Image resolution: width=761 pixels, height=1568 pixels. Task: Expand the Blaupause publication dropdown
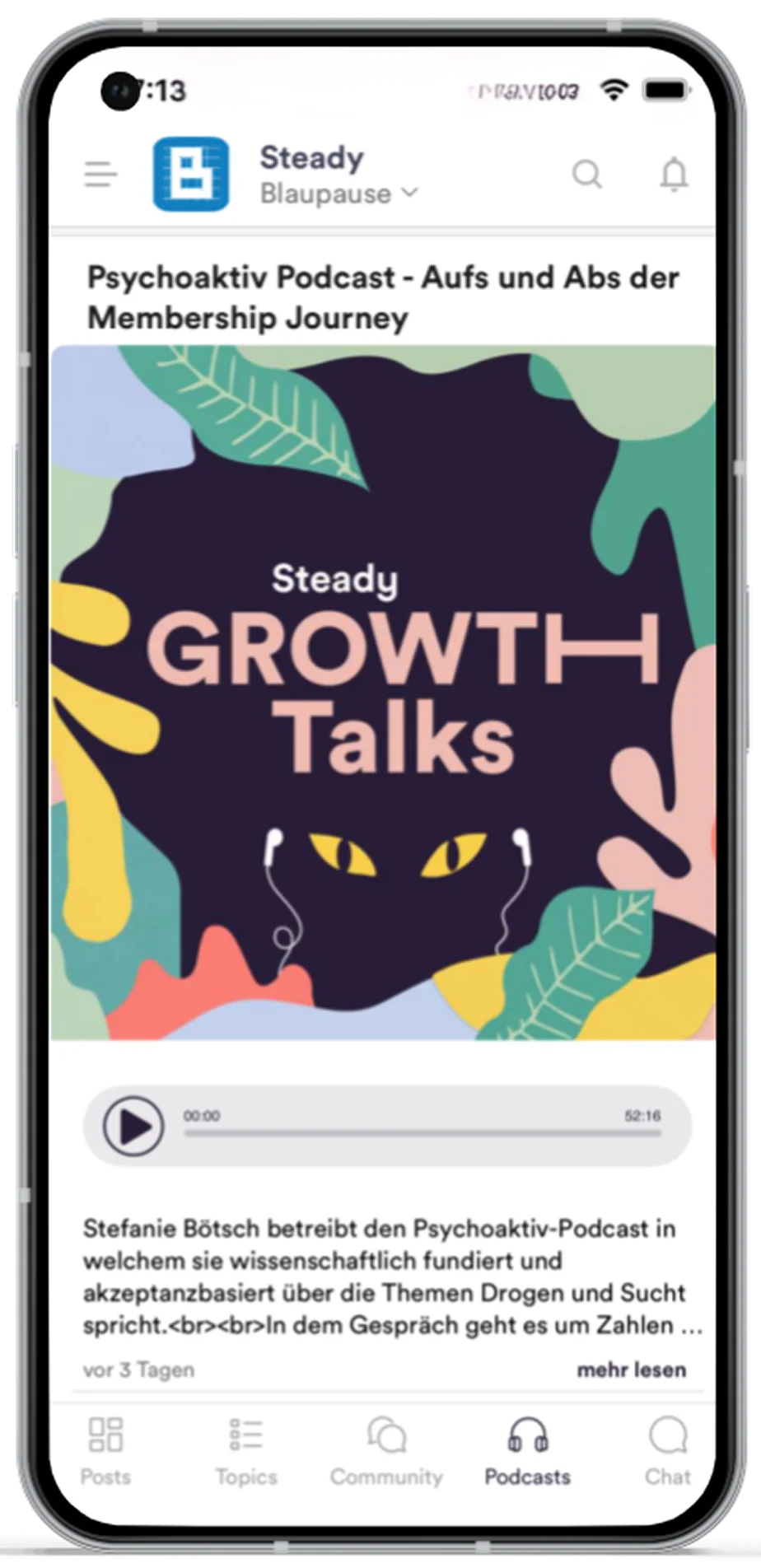(x=339, y=194)
